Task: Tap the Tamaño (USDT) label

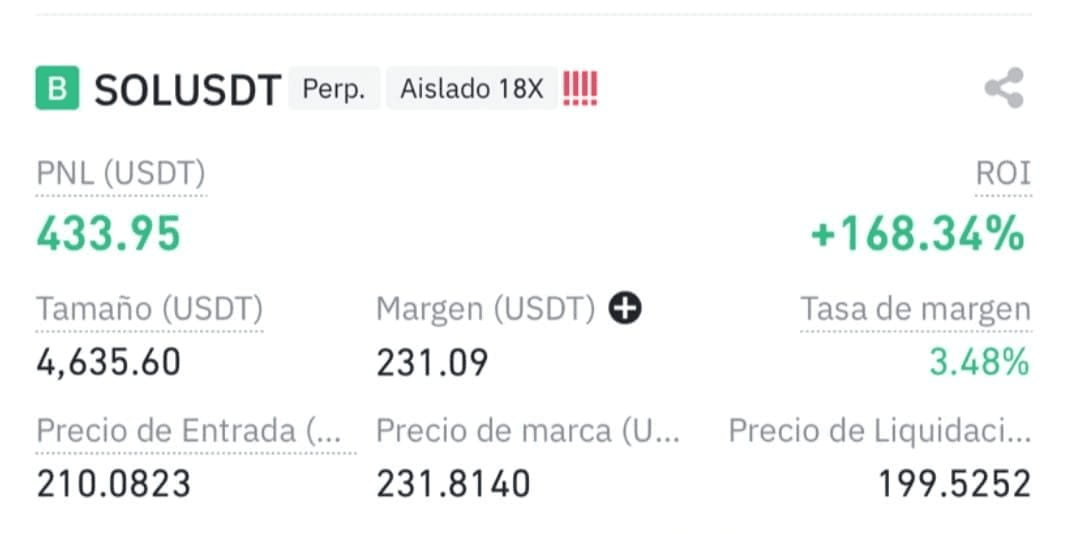Action: 149,311
